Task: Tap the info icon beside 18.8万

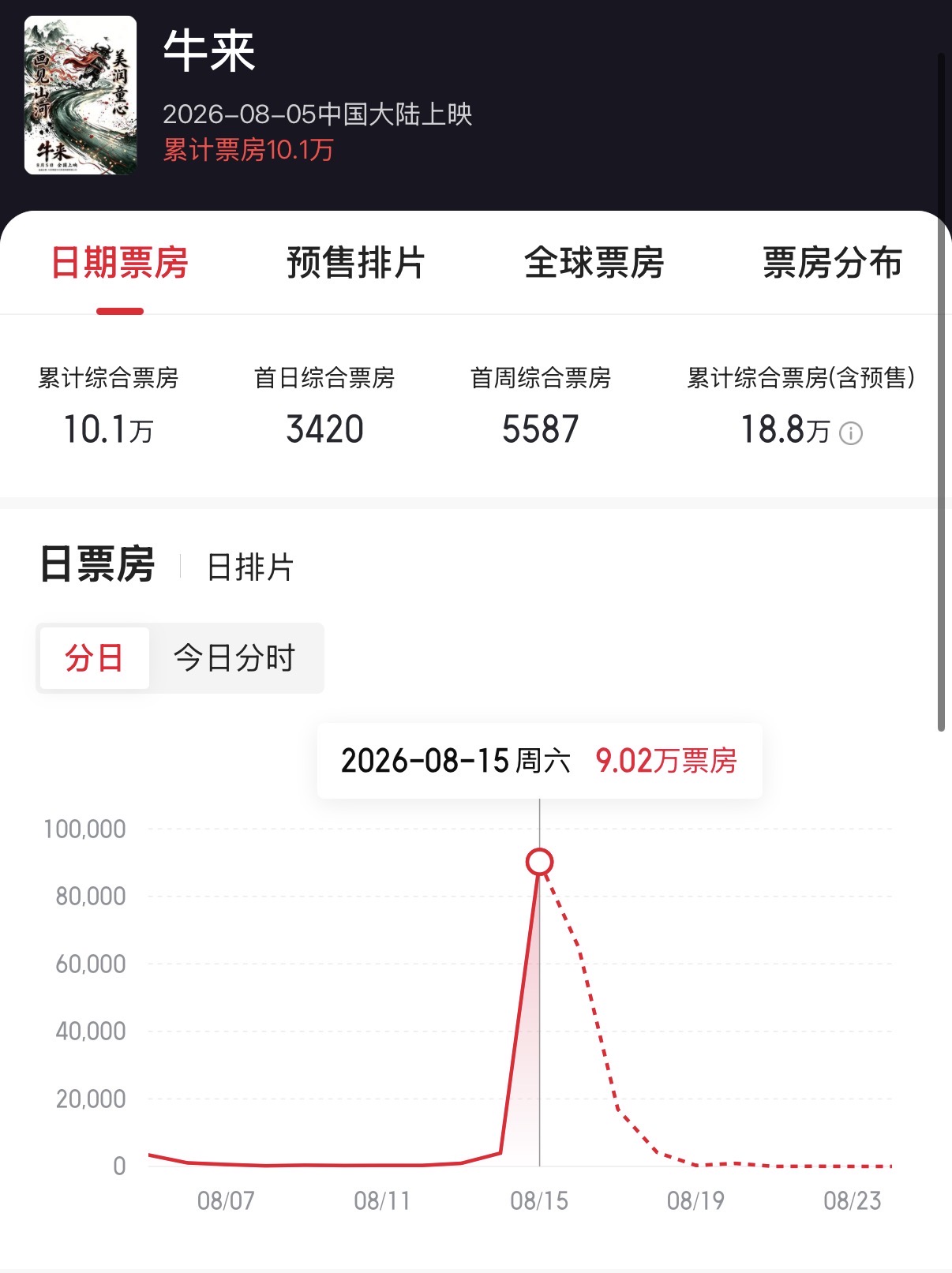Action: click(850, 433)
